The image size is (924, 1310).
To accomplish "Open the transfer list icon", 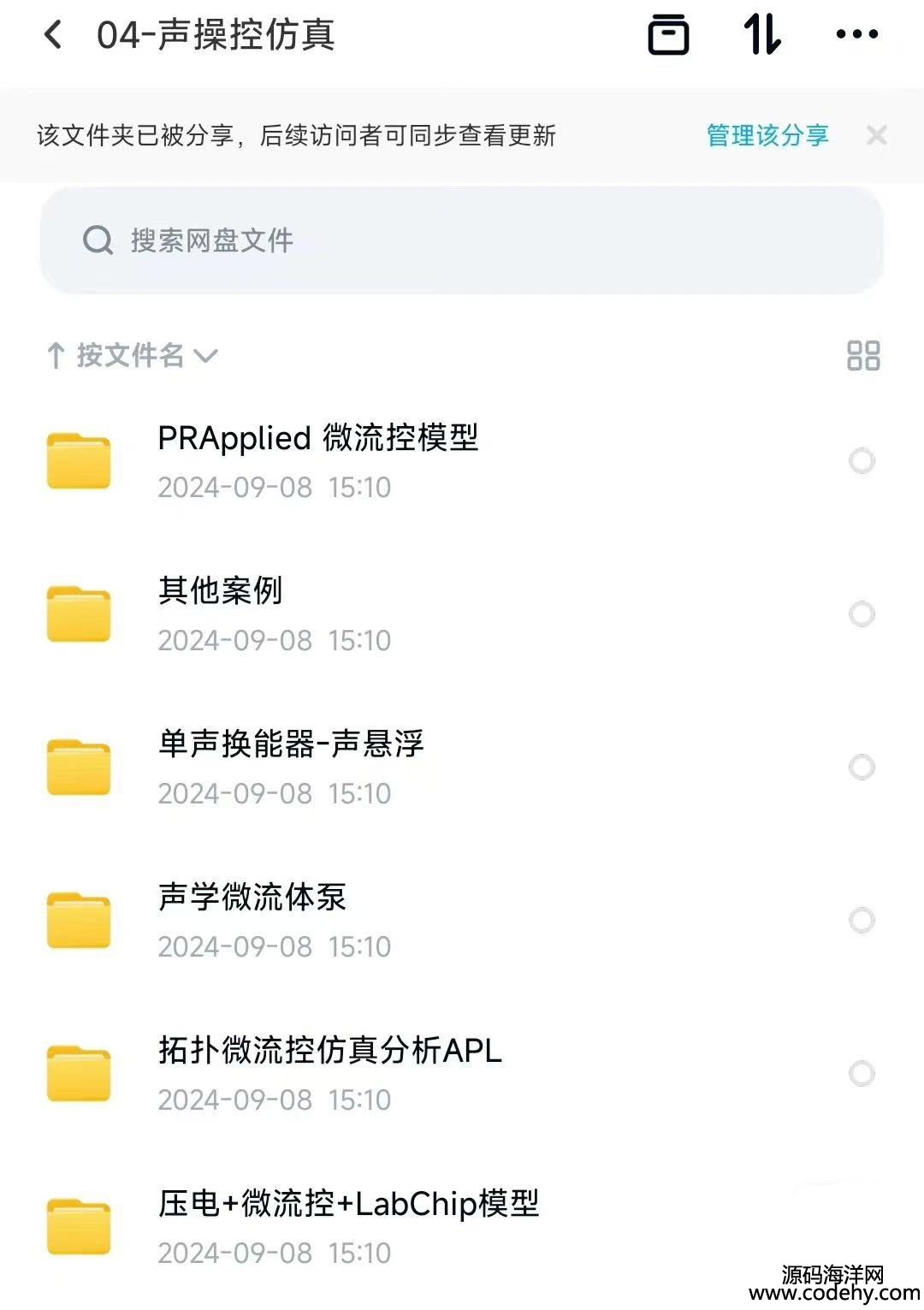I will 668,35.
